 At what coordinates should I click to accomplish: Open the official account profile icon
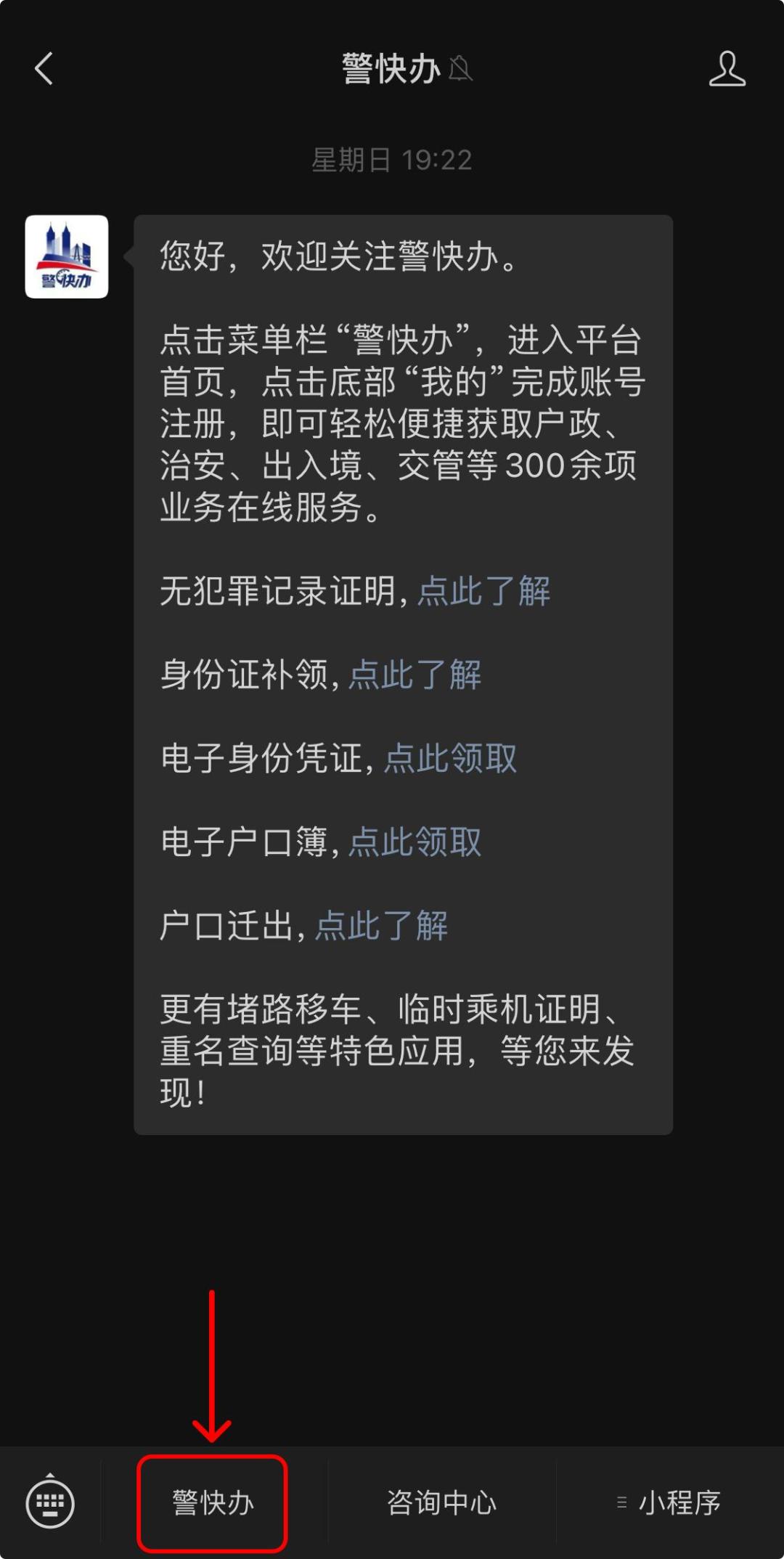coord(727,69)
